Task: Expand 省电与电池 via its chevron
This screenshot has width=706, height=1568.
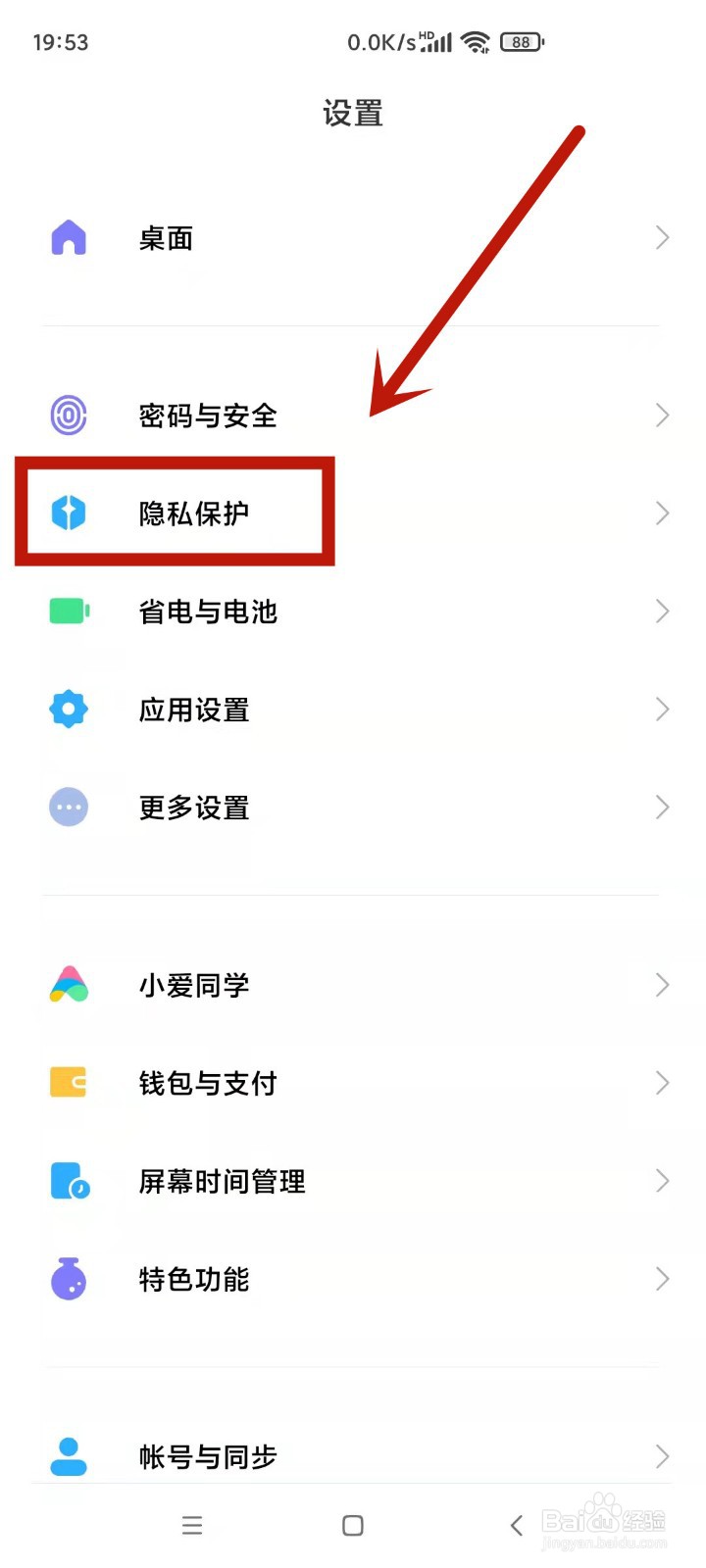Action: pos(662,611)
